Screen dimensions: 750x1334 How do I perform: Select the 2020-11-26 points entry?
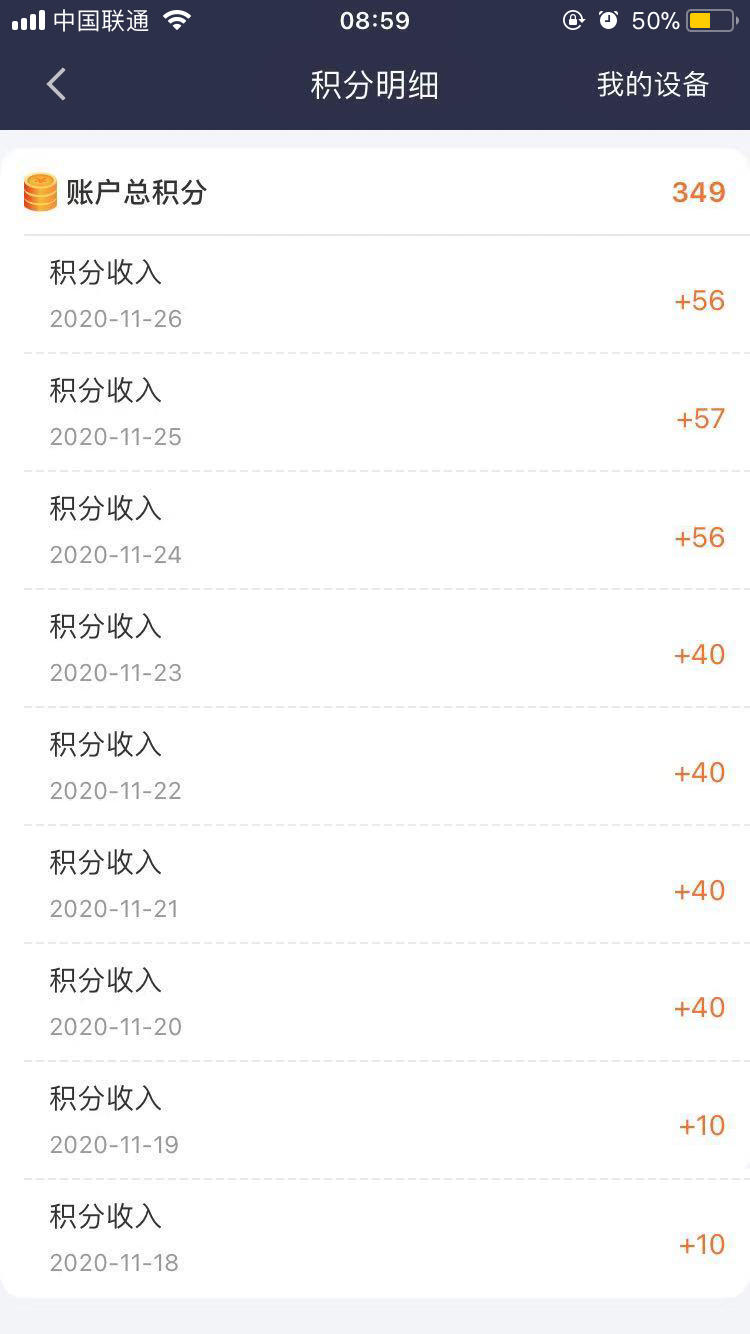(375, 293)
